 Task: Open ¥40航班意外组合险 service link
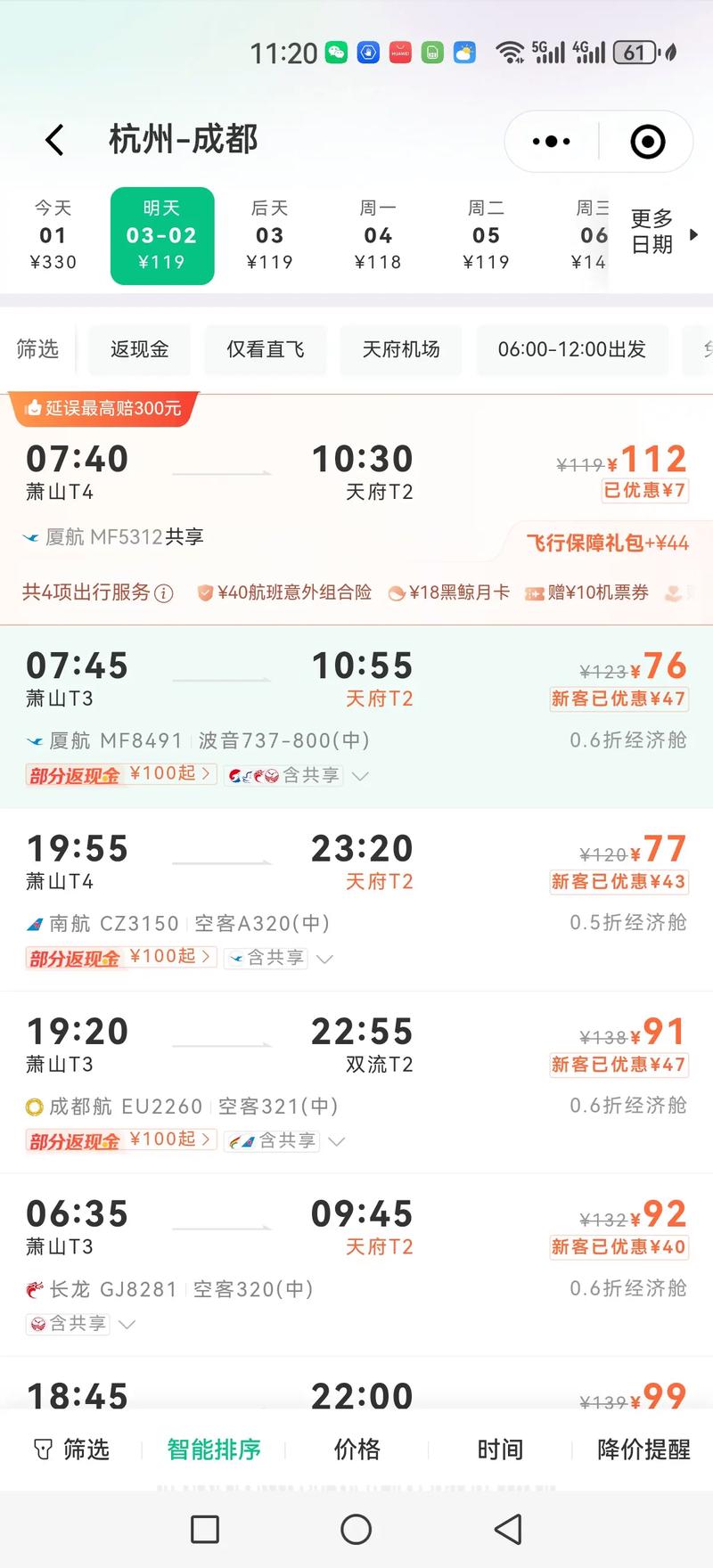point(285,592)
